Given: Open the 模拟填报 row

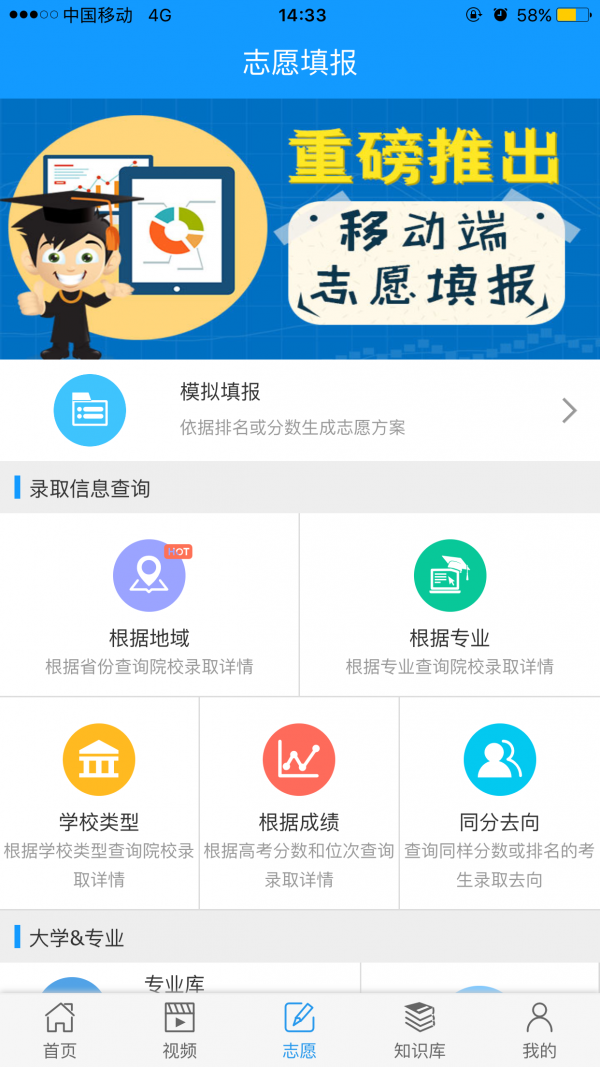Looking at the screenshot, I should pyautogui.click(x=300, y=410).
